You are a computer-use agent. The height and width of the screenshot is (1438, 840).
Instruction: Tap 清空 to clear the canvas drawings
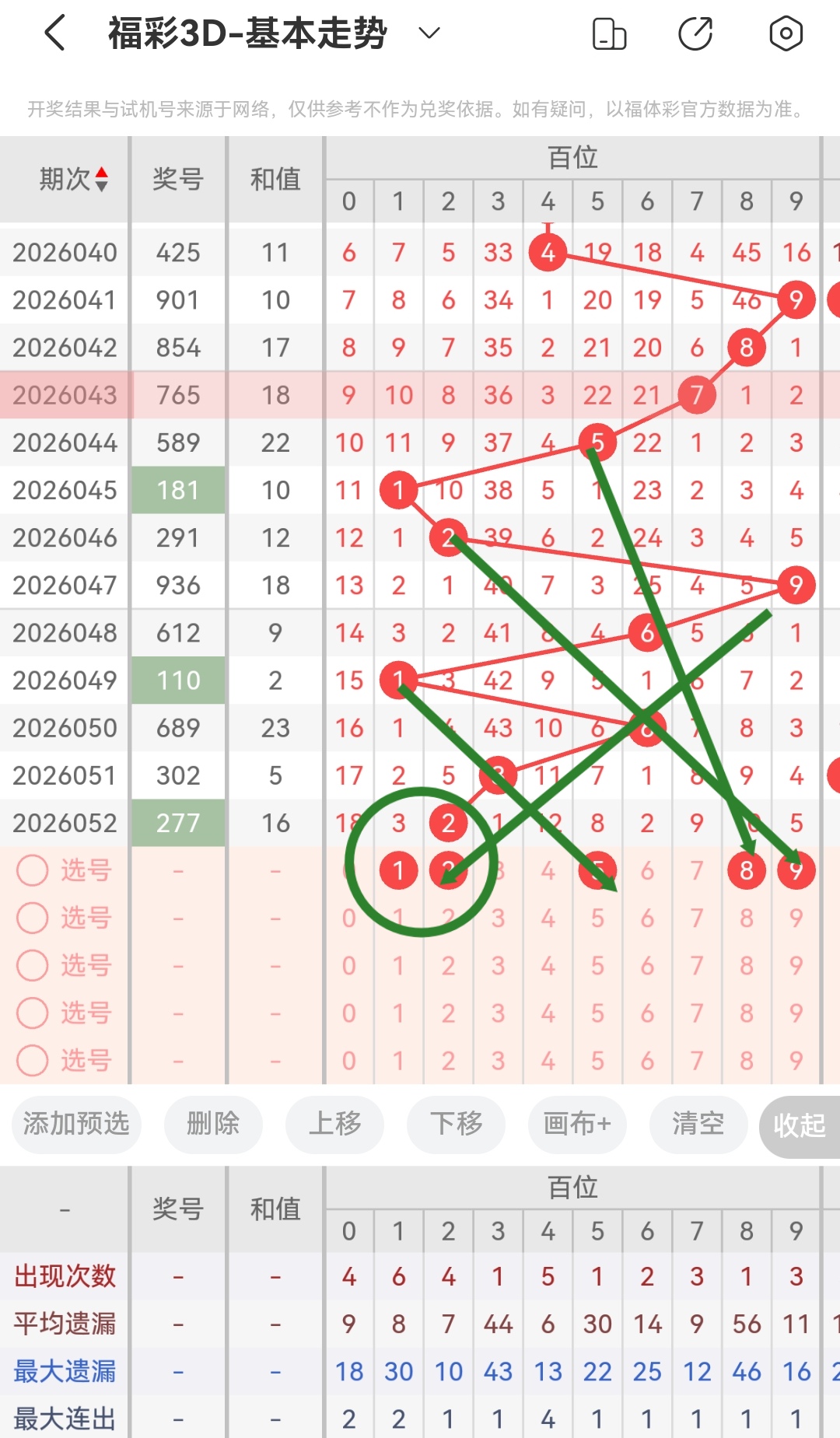pos(698,1125)
